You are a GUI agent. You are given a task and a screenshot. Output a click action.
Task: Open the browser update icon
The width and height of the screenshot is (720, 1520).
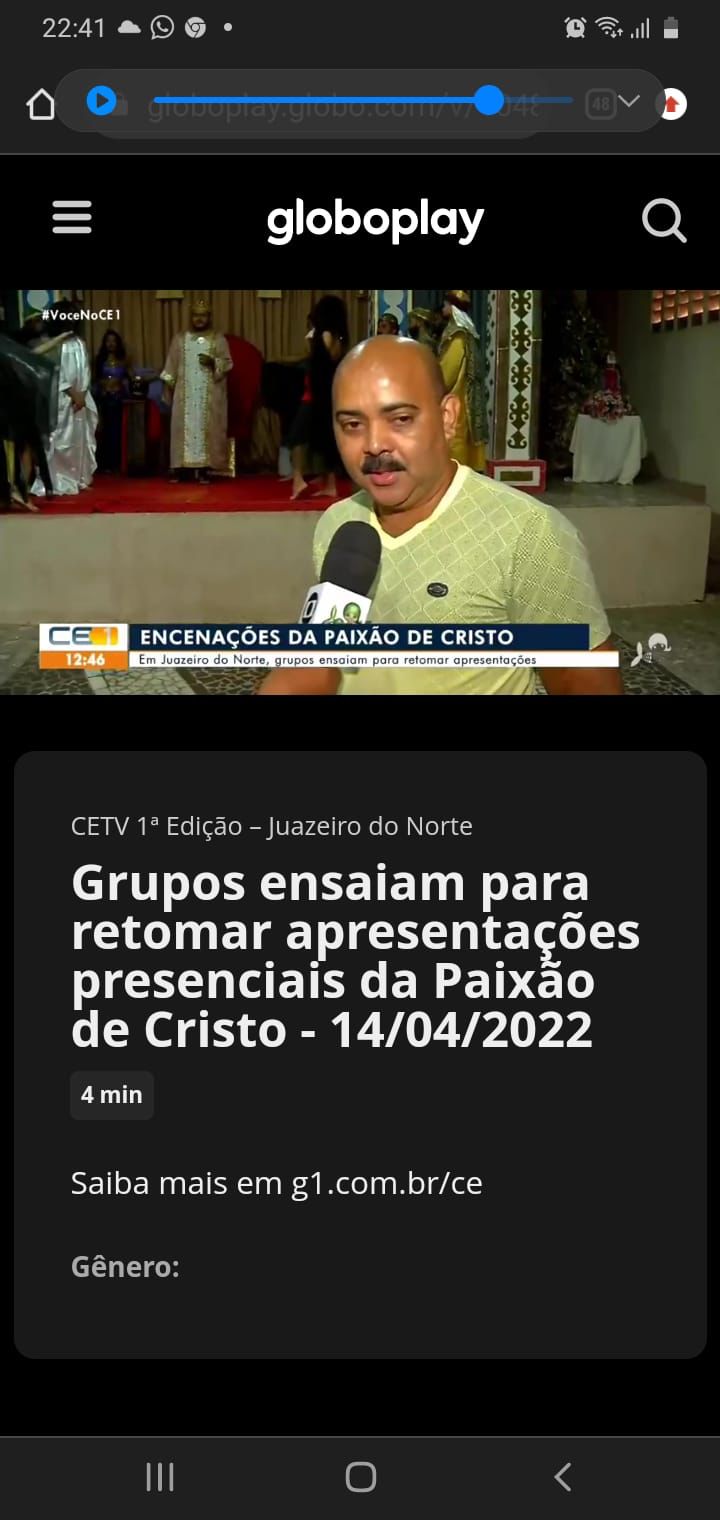pyautogui.click(x=673, y=104)
